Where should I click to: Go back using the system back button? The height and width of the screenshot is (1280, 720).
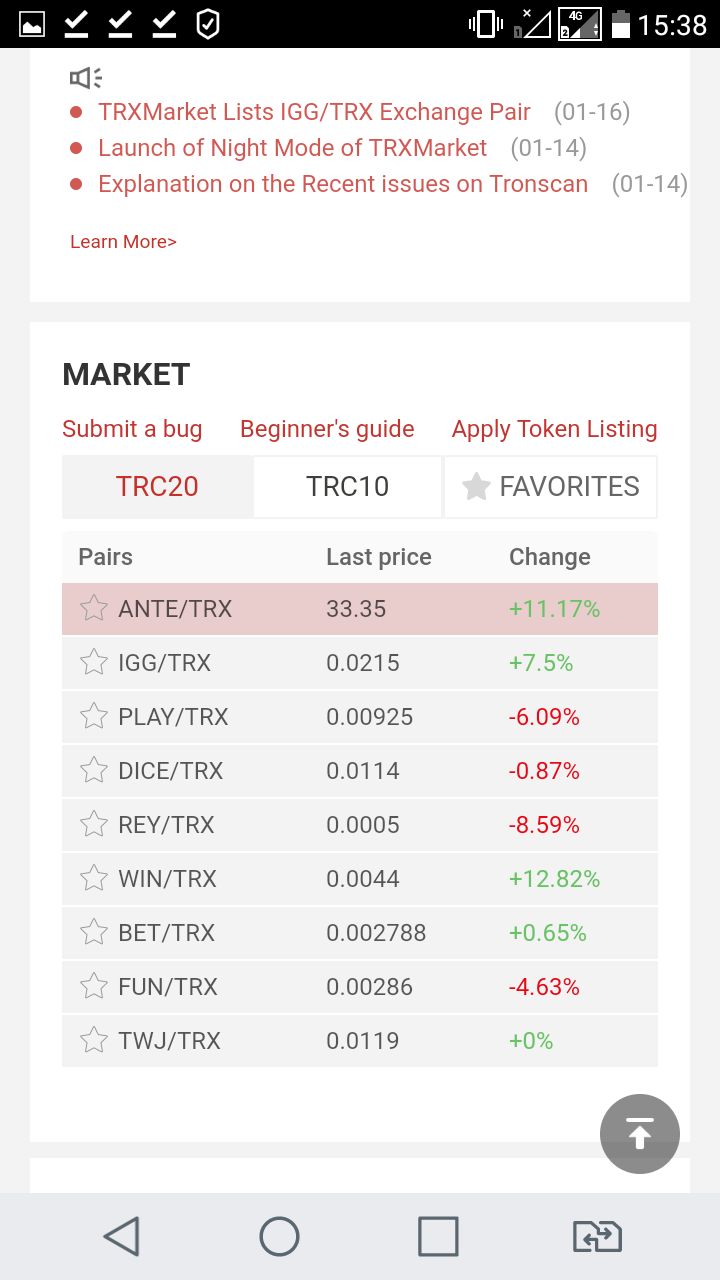click(x=122, y=1236)
